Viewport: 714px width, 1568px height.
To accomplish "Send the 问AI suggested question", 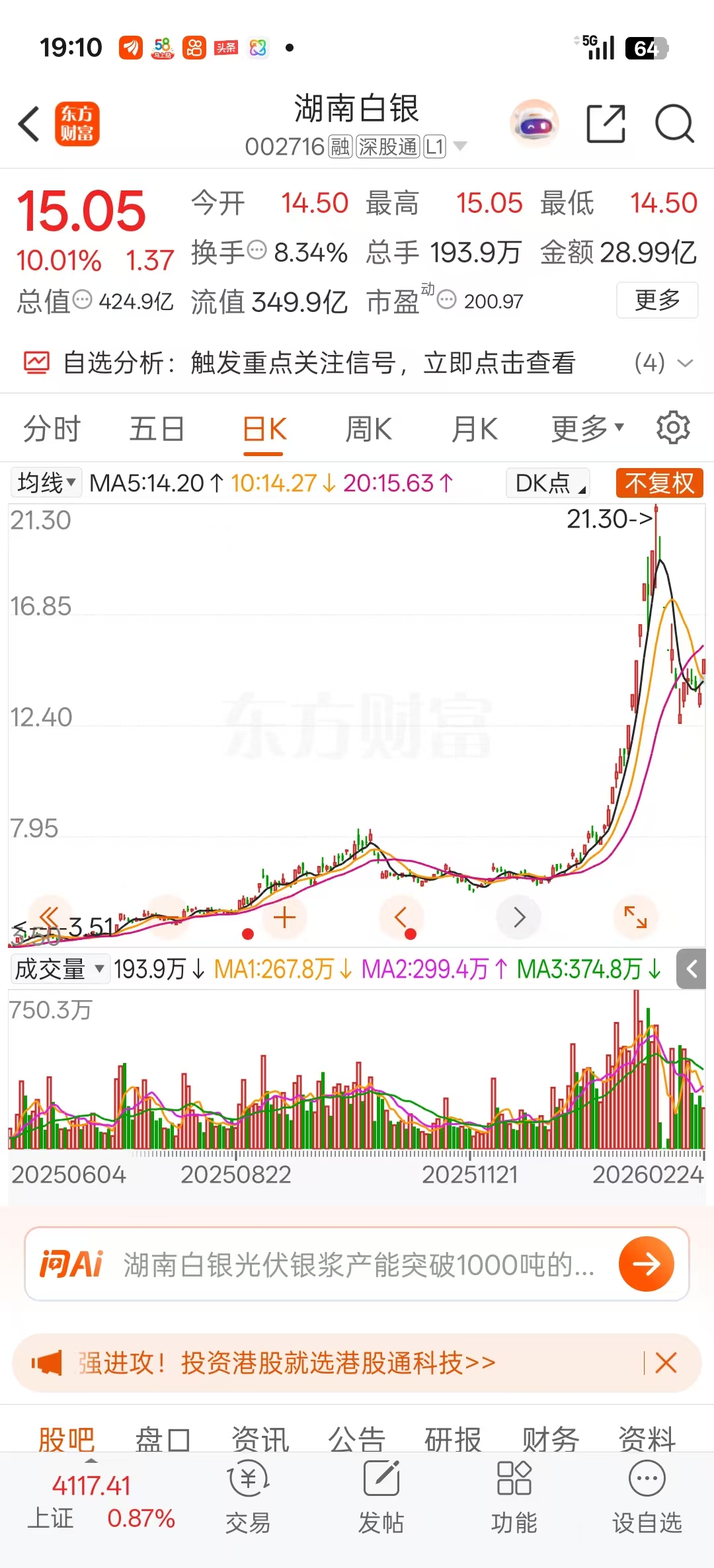I will tap(646, 1264).
